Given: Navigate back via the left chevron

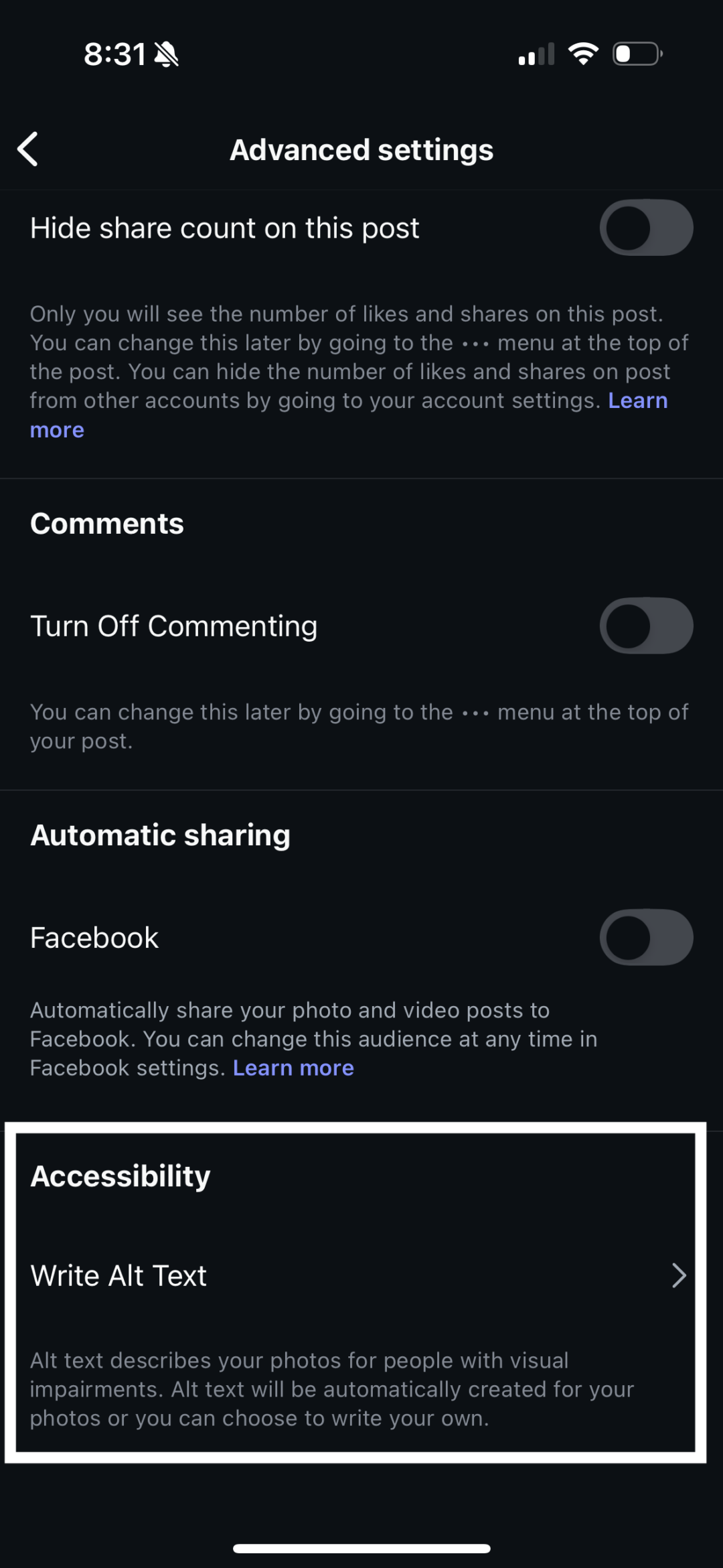Looking at the screenshot, I should click(29, 149).
